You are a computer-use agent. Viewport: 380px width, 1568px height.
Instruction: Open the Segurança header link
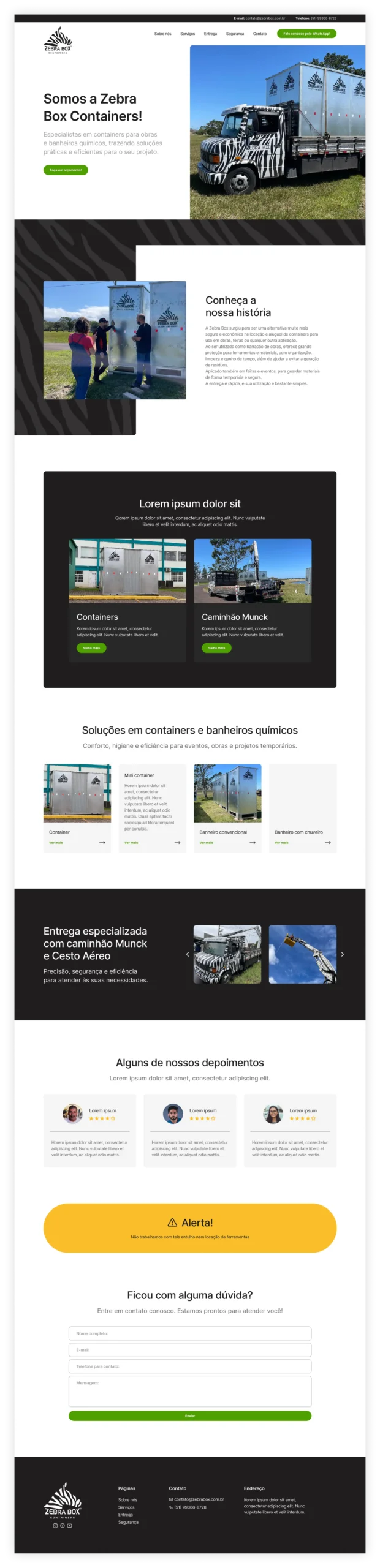pos(235,34)
